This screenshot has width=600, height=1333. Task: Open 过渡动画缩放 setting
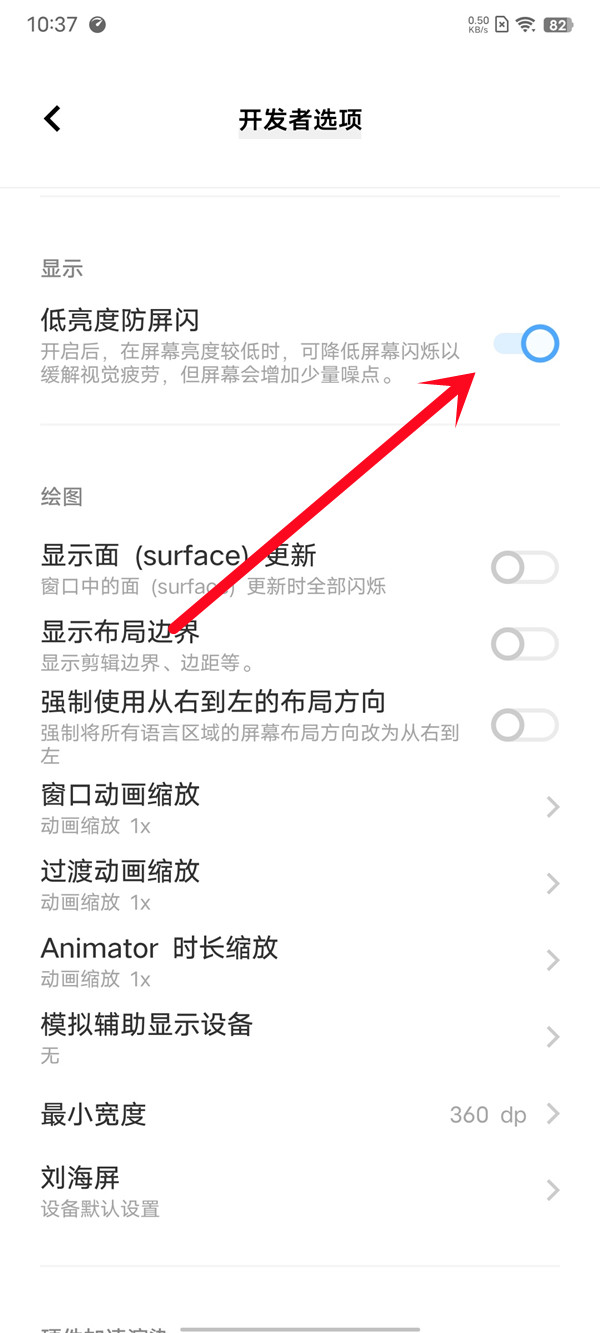[300, 884]
